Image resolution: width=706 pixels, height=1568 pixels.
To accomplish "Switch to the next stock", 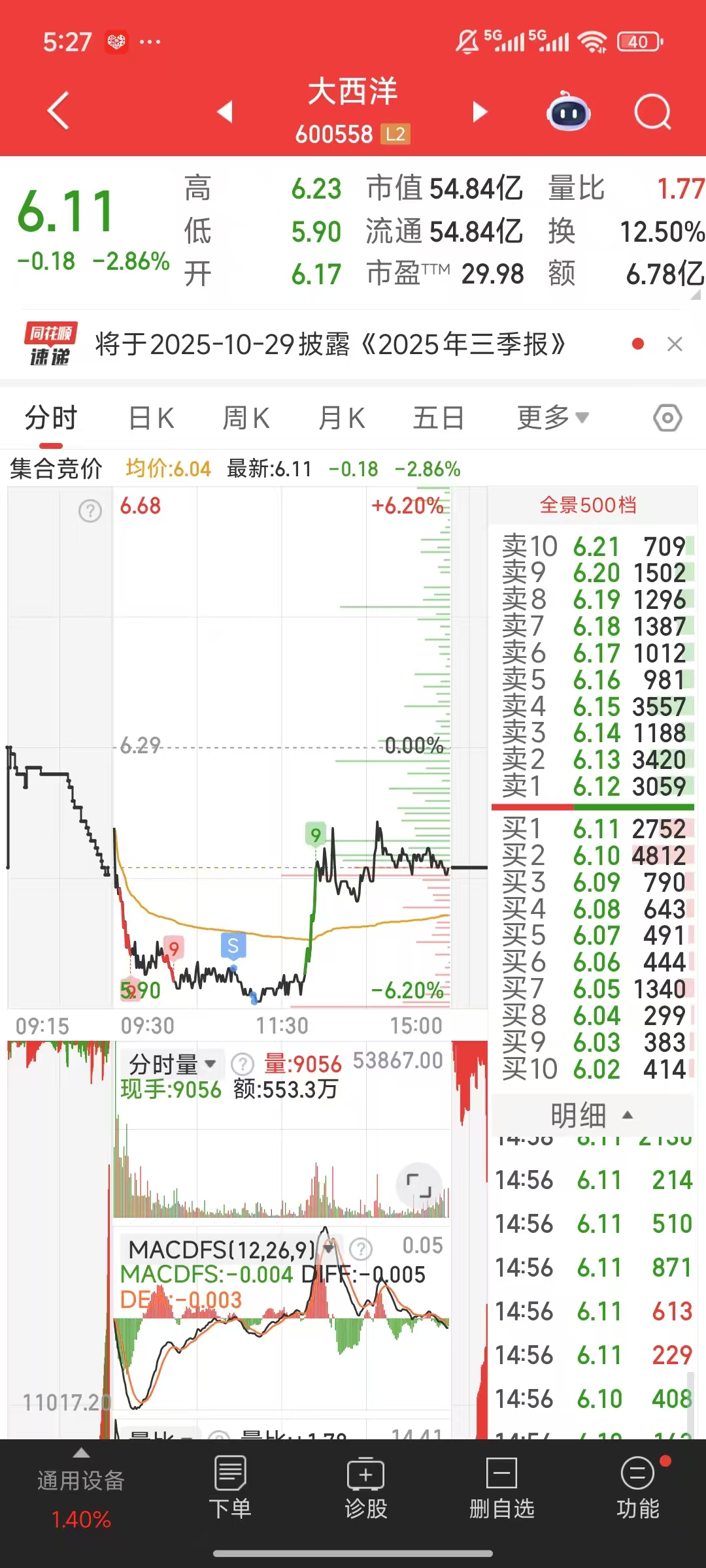I will [x=480, y=112].
